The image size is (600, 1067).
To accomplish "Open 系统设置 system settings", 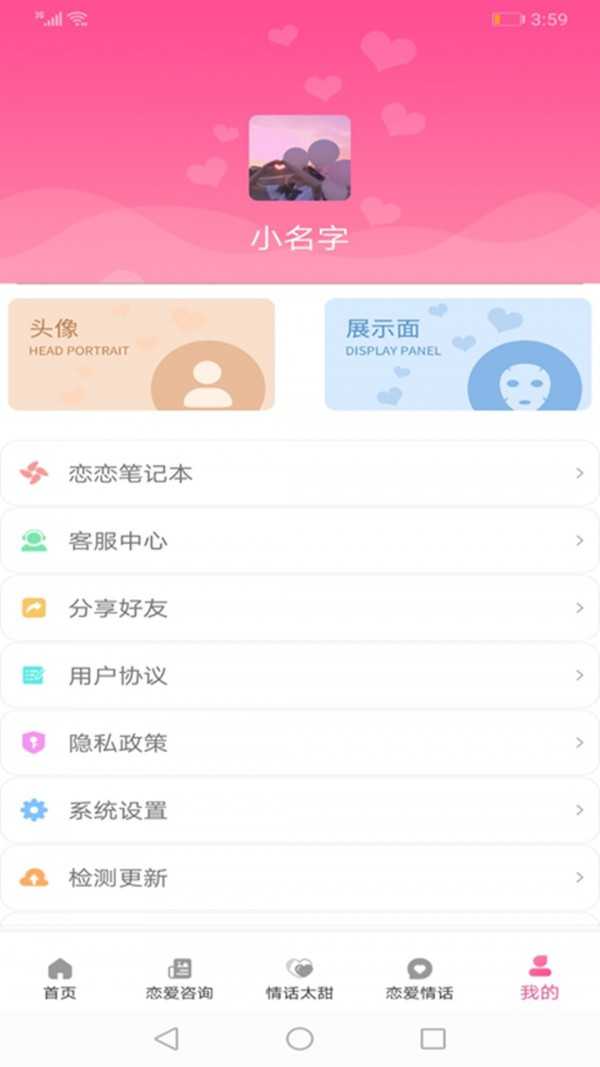I will [x=300, y=810].
